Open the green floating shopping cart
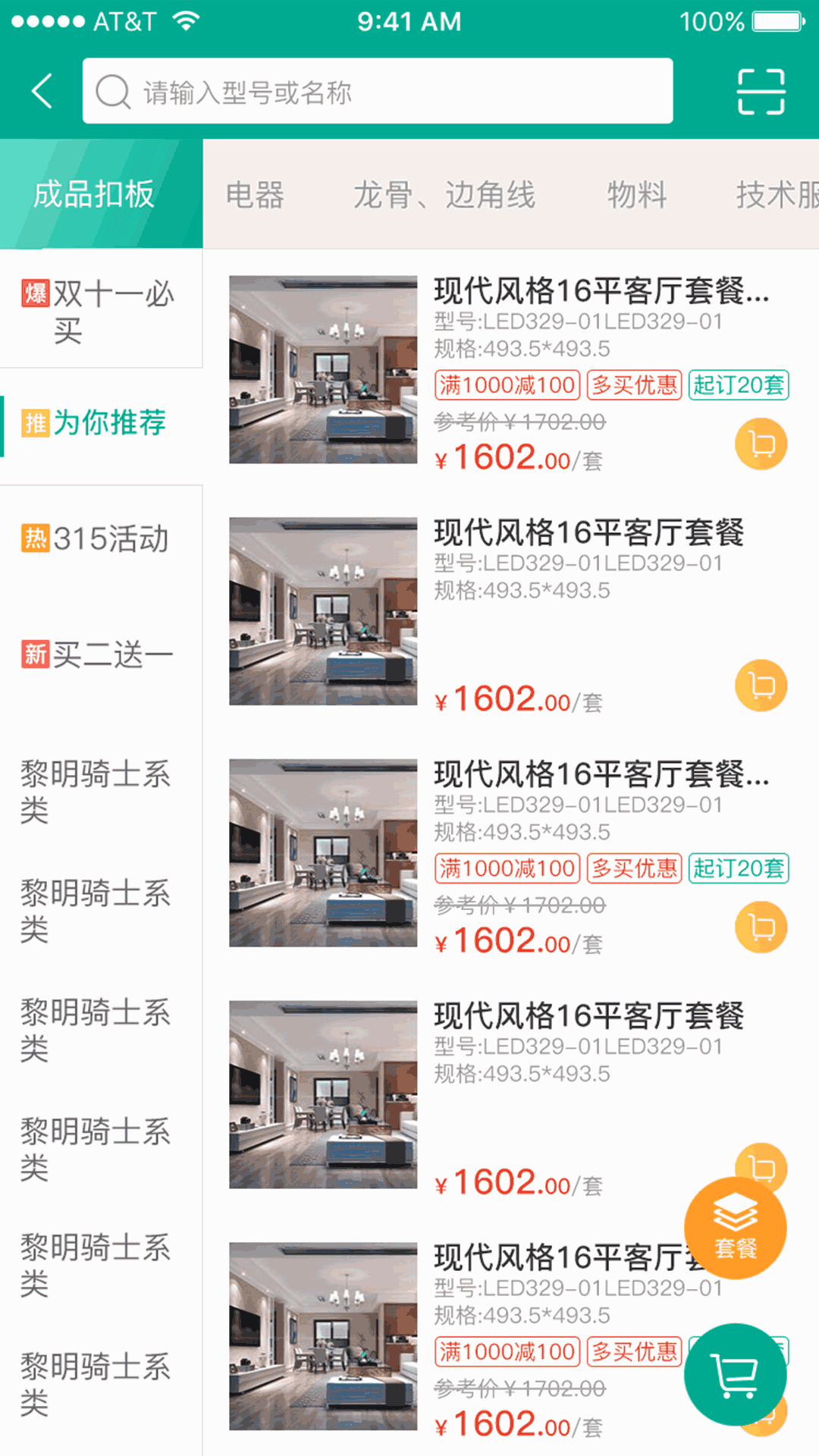Image resolution: width=819 pixels, height=1456 pixels. click(x=735, y=1374)
